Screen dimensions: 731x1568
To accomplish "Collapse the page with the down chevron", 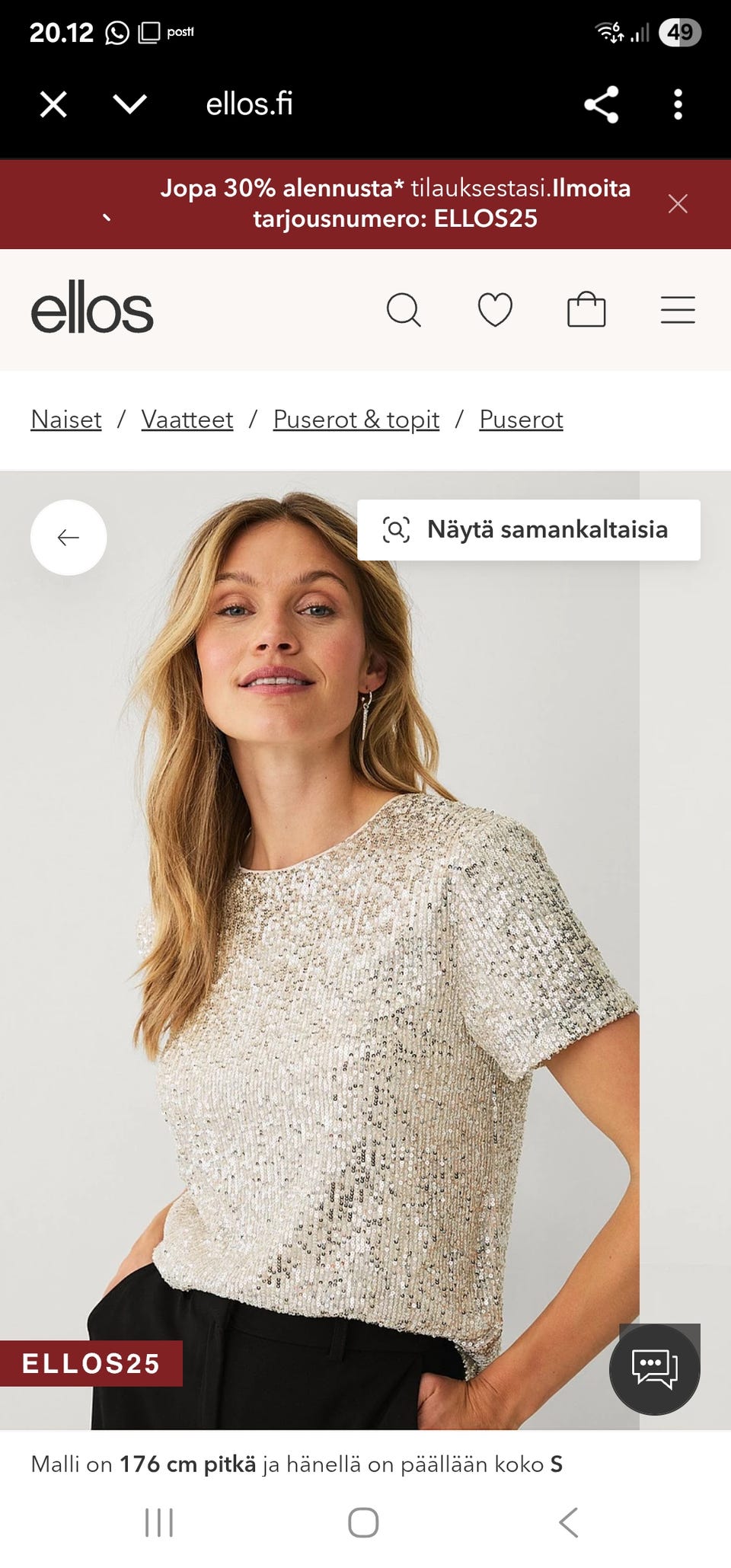I will (x=131, y=104).
